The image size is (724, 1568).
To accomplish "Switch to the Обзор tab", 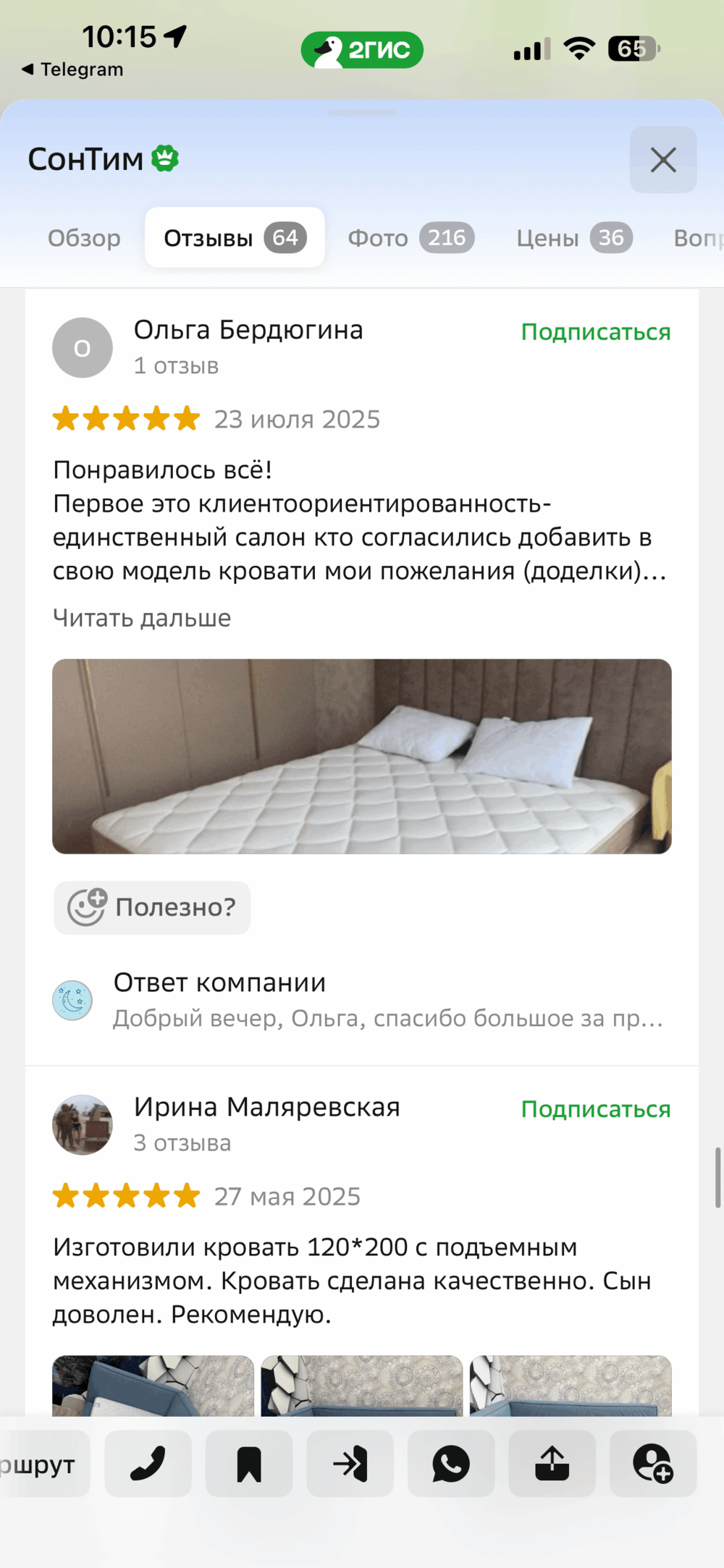I will (84, 238).
